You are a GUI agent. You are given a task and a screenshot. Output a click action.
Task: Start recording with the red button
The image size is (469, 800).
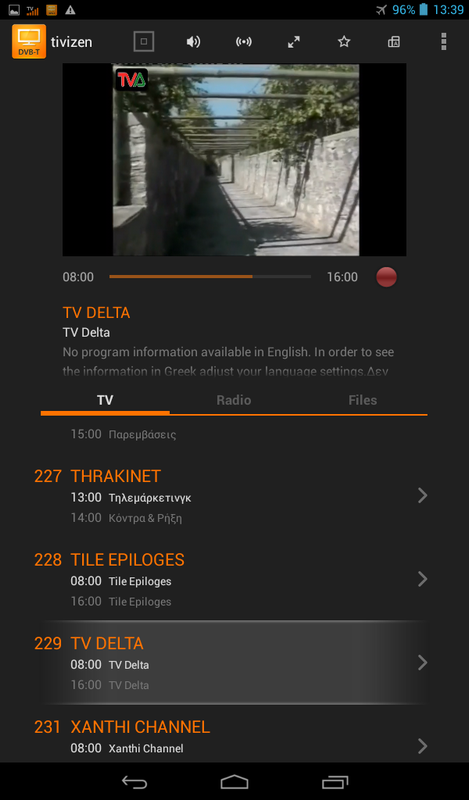pos(386,277)
